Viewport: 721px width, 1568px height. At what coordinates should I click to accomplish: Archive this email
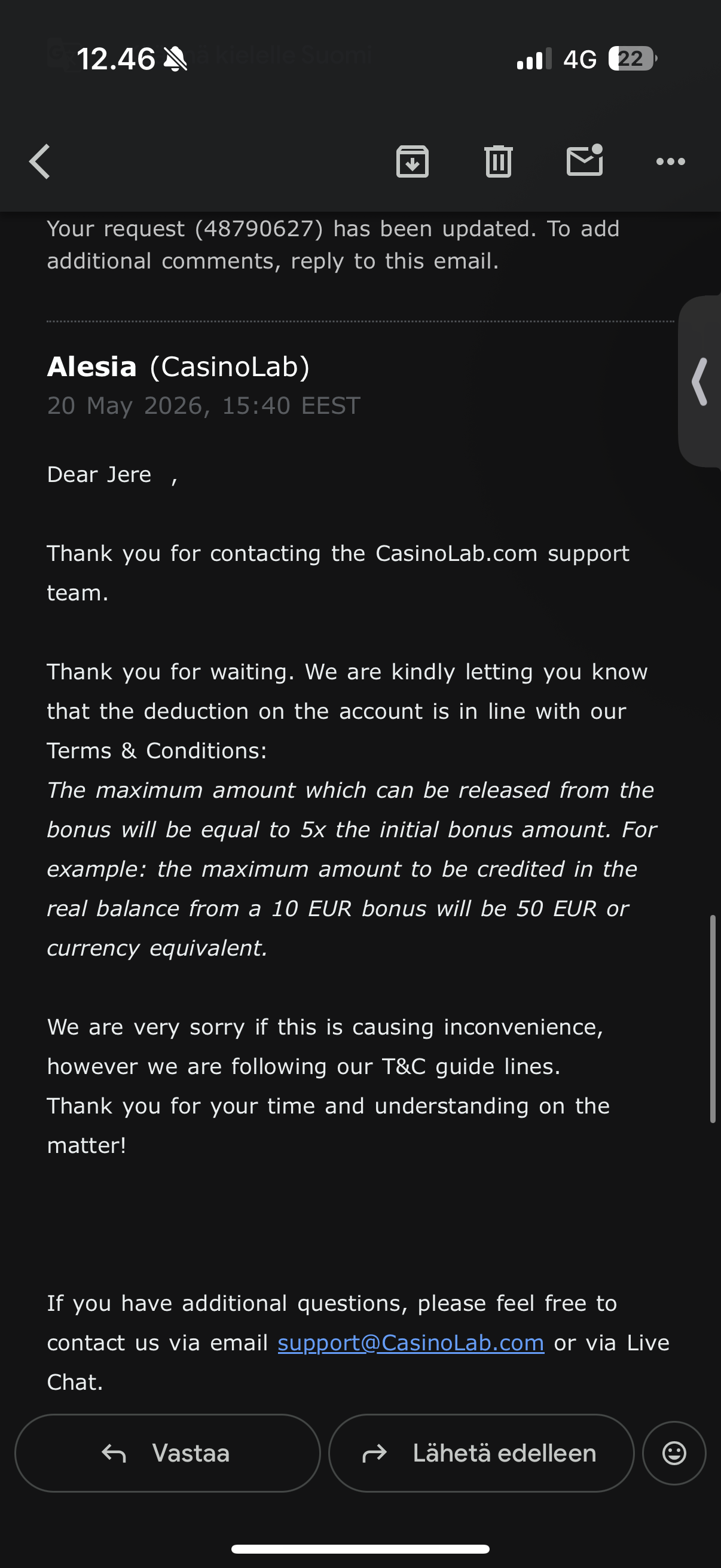coord(413,162)
